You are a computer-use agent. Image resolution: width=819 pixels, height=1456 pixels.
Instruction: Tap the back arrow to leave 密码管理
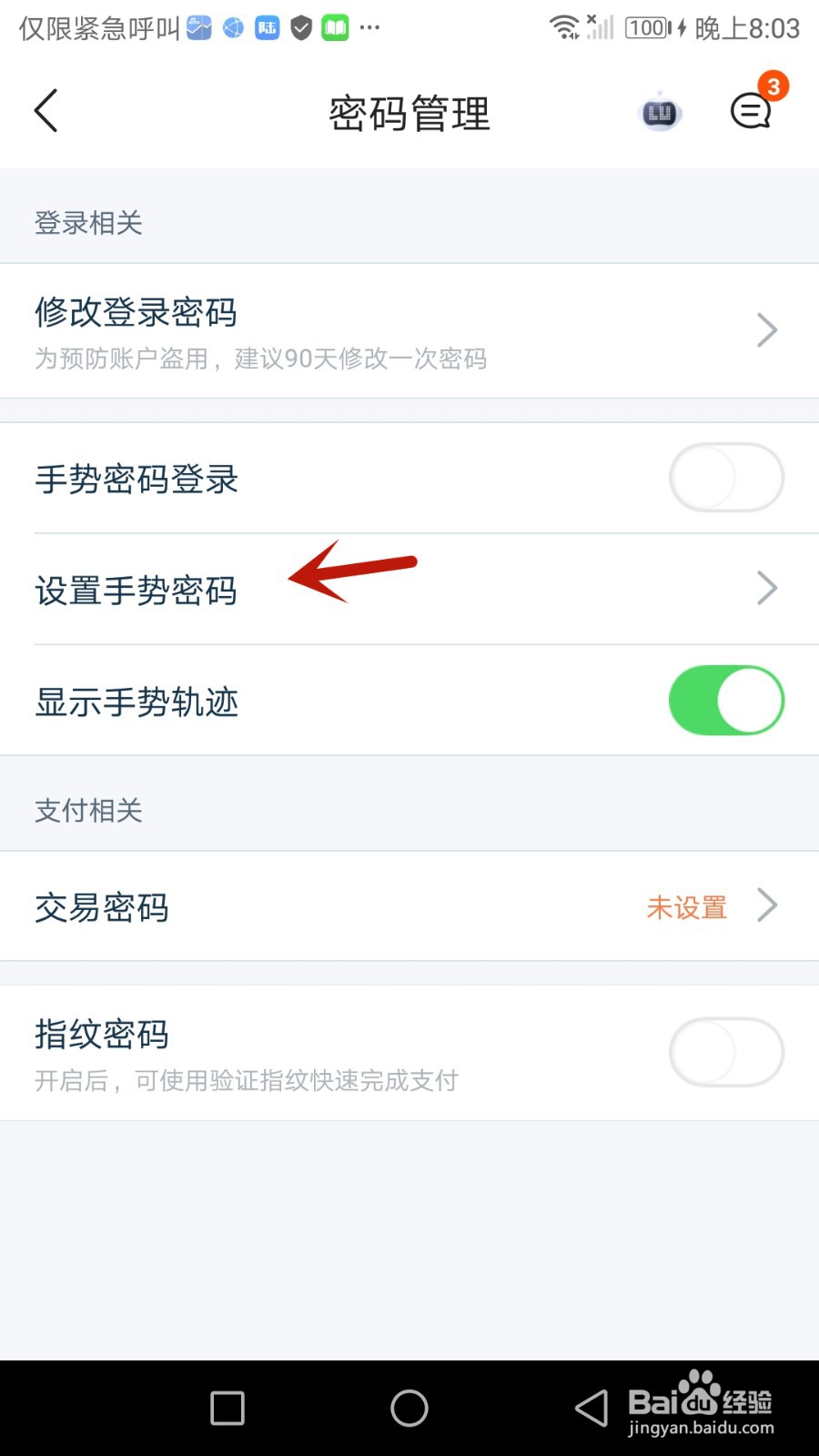[x=47, y=110]
